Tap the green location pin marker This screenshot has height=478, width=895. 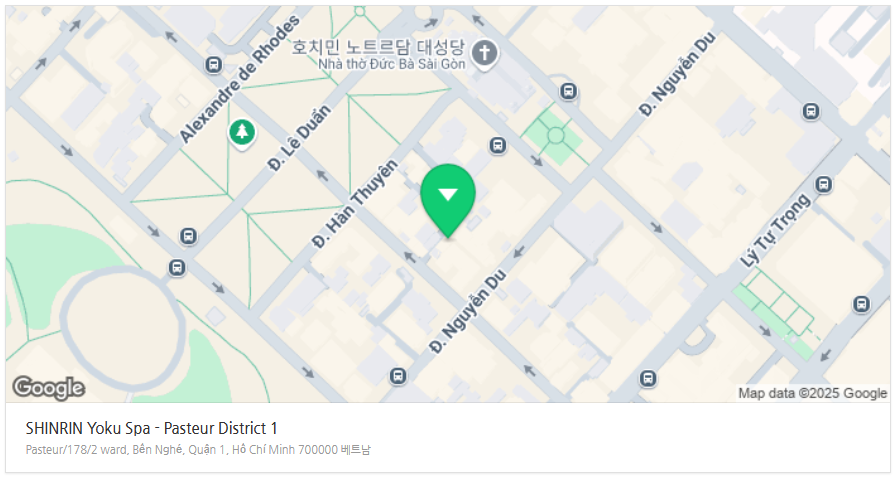[448, 197]
